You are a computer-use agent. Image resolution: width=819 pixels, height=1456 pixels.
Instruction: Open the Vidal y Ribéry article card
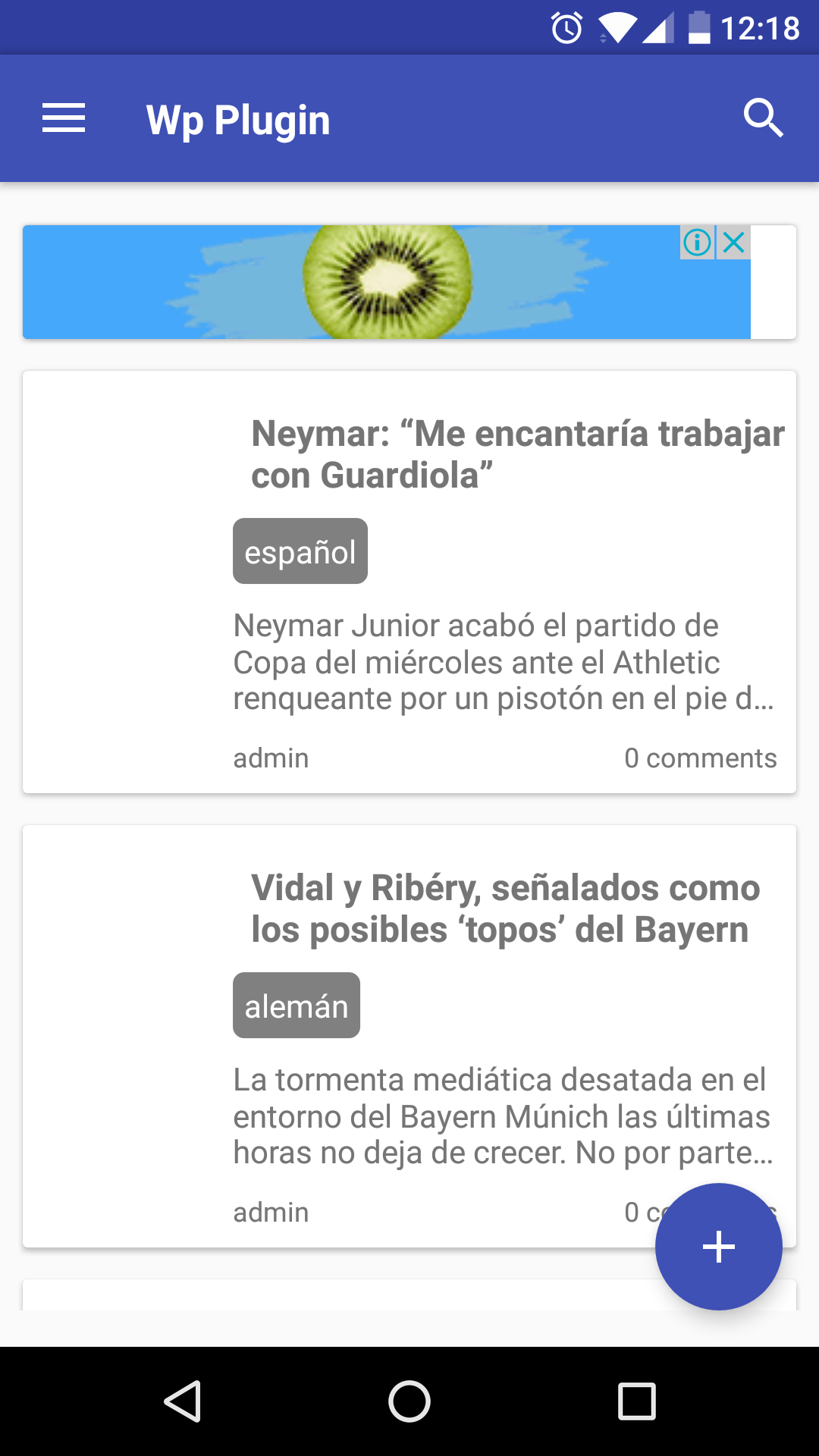pyautogui.click(x=409, y=1036)
